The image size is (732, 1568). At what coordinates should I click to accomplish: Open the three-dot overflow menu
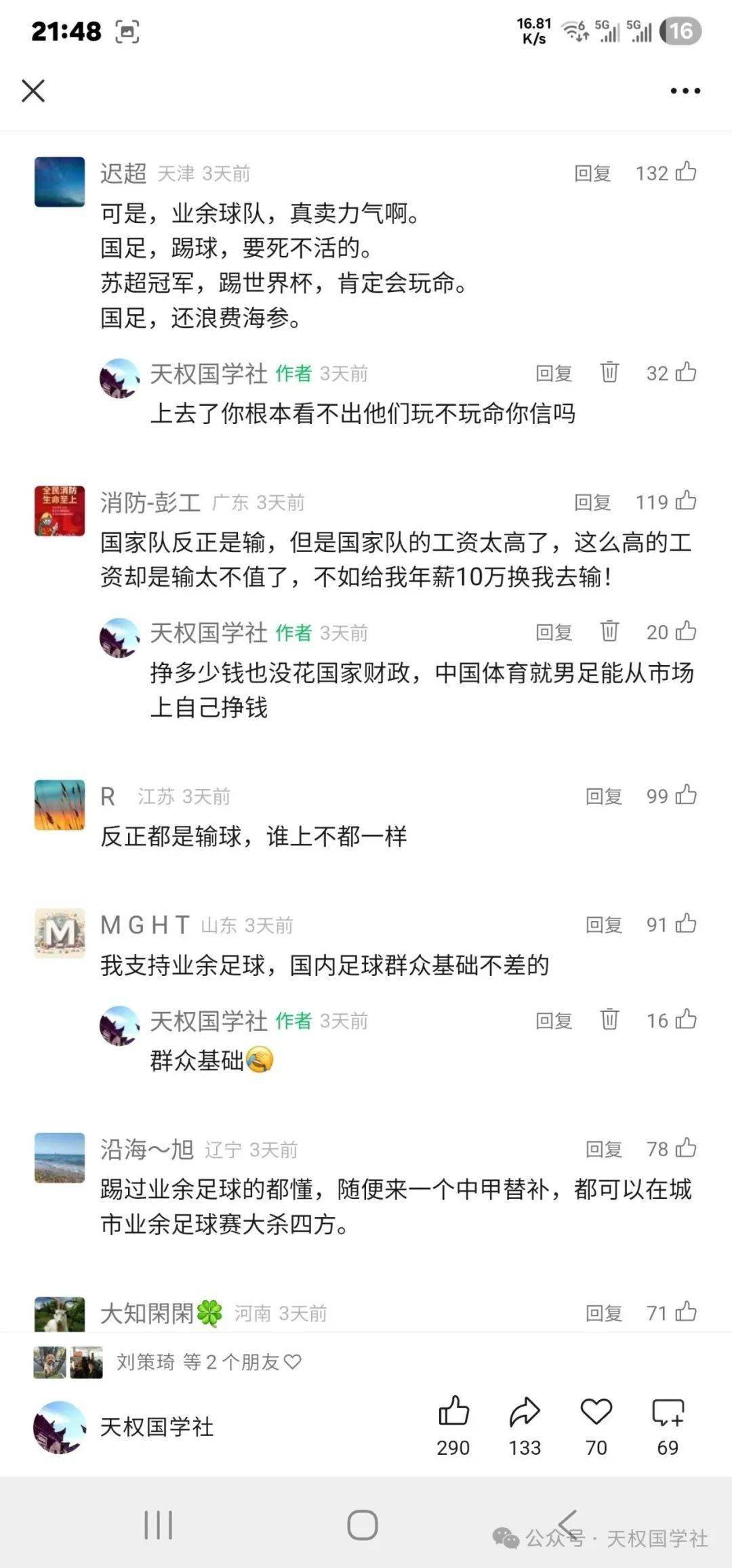click(x=685, y=91)
